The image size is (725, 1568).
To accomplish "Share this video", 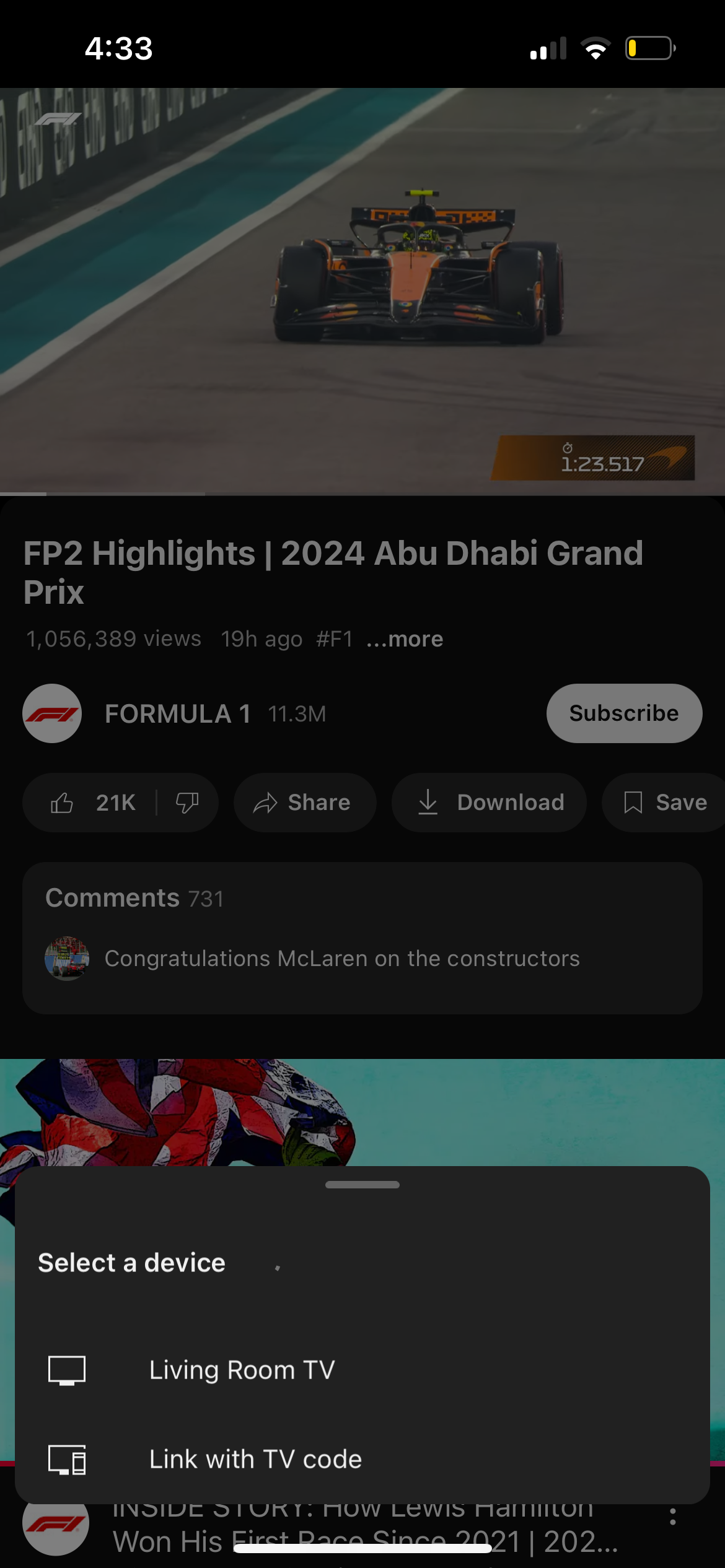I will 305,803.
